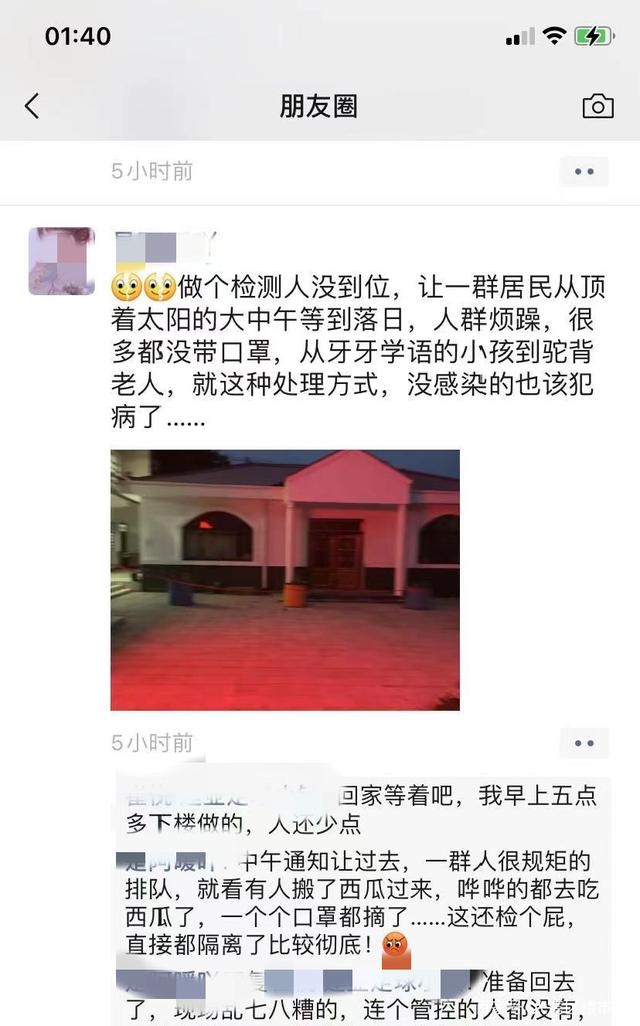
Task: Open the camera to post a moment
Action: (597, 106)
